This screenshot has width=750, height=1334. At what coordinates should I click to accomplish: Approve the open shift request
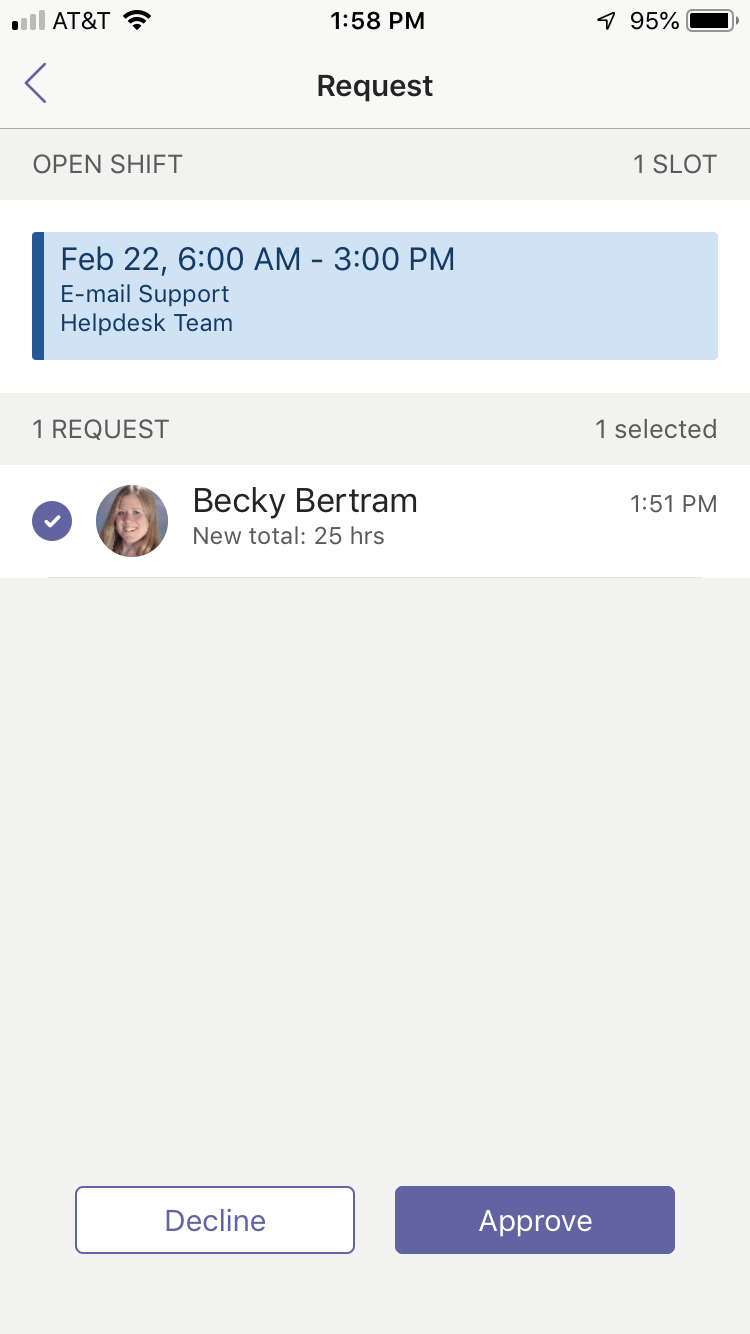[534, 1220]
